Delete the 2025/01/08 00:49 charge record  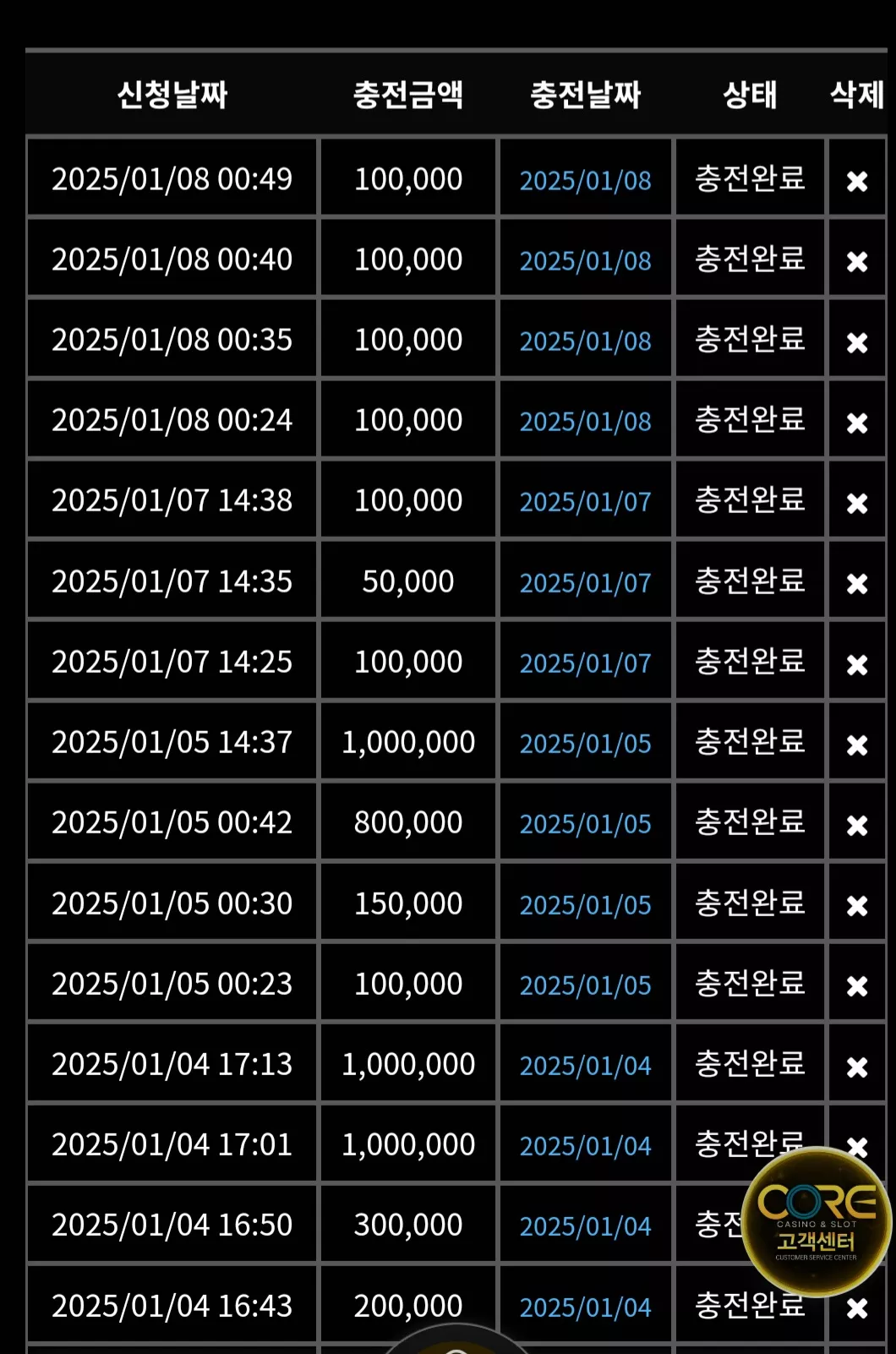[857, 181]
